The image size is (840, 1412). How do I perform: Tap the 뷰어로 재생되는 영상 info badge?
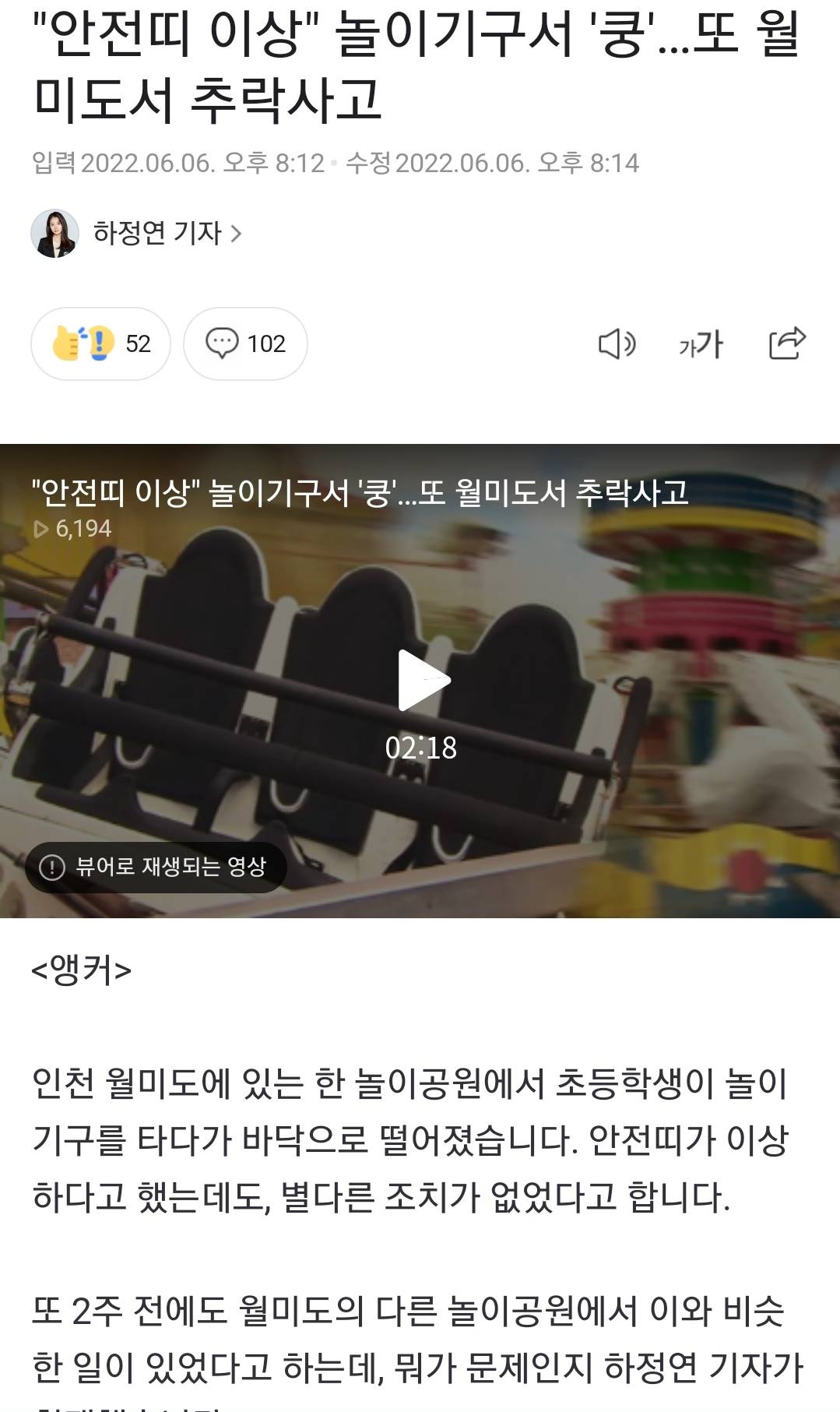click(156, 867)
